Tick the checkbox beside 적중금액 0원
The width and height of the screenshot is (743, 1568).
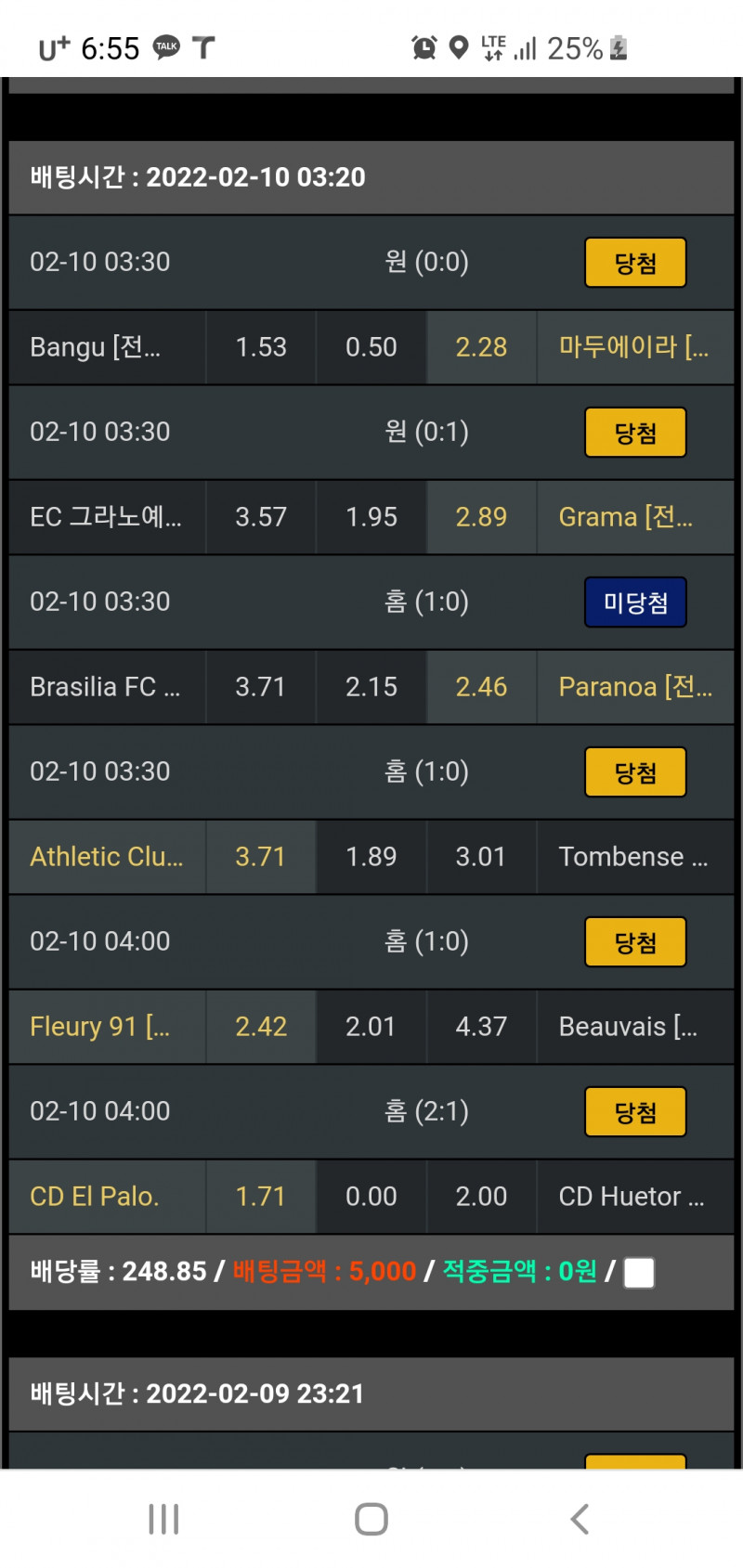639,1272
